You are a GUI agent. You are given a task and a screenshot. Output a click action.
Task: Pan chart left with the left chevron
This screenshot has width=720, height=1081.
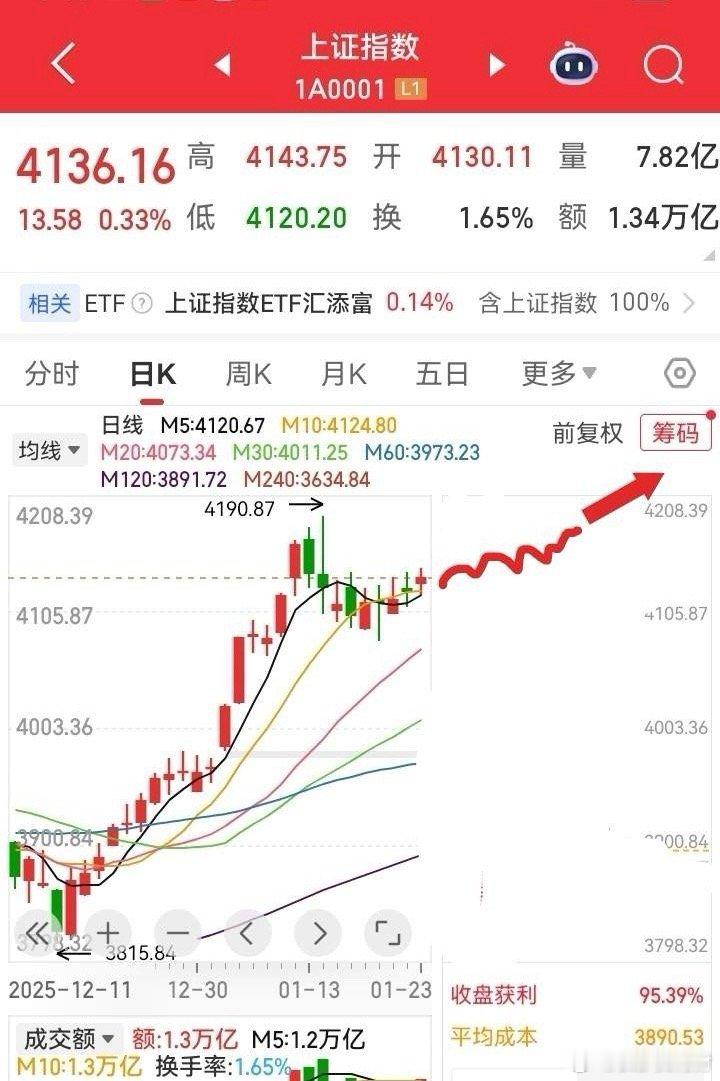coord(248,931)
